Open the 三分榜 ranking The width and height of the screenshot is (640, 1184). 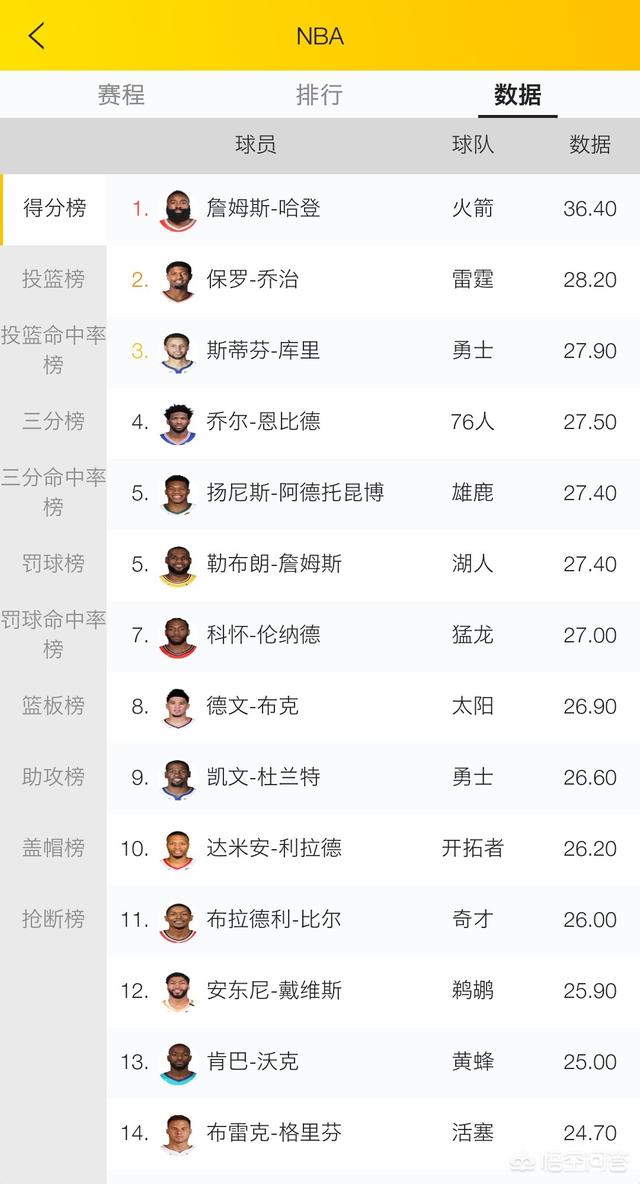54,421
